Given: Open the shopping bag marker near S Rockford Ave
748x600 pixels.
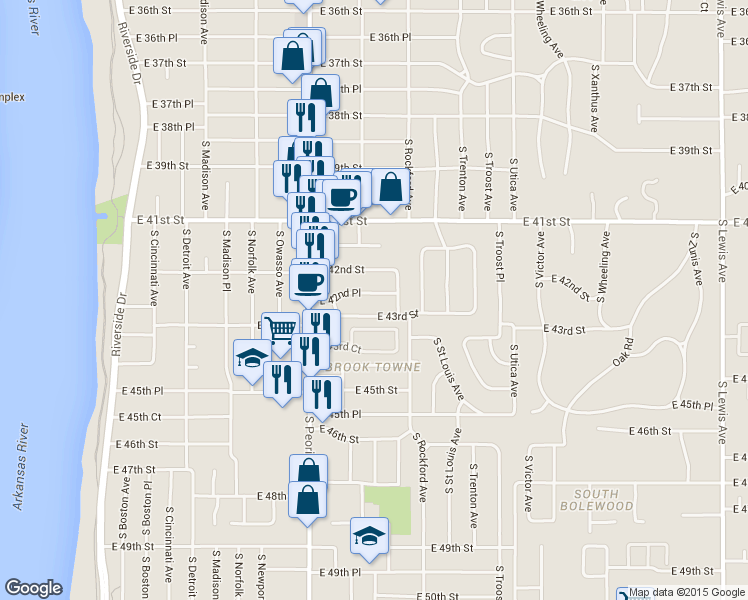Looking at the screenshot, I should (391, 188).
